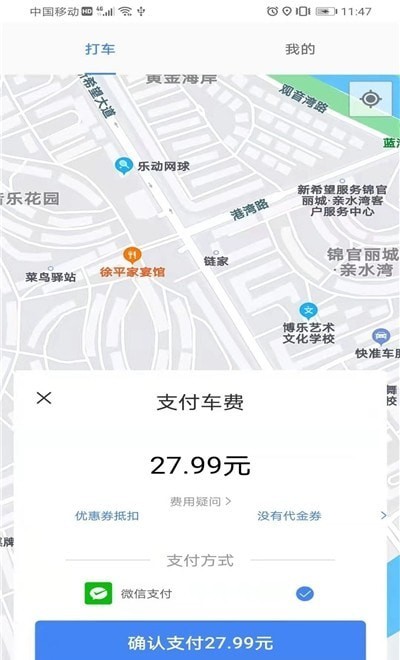Select 微信支付 as payment method
Viewport: 400px width, 660px height.
tap(200, 593)
